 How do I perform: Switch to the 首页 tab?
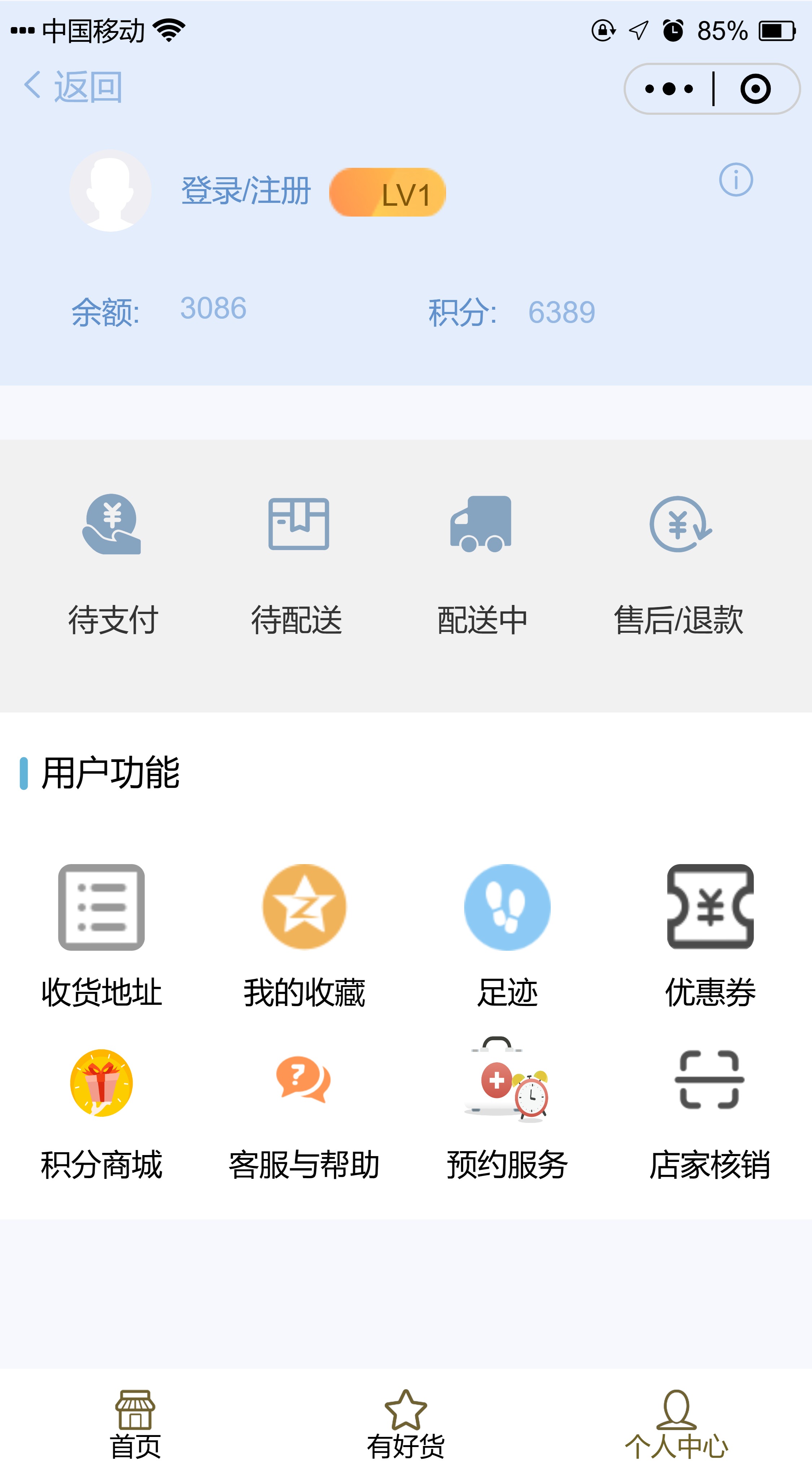coord(135,1424)
